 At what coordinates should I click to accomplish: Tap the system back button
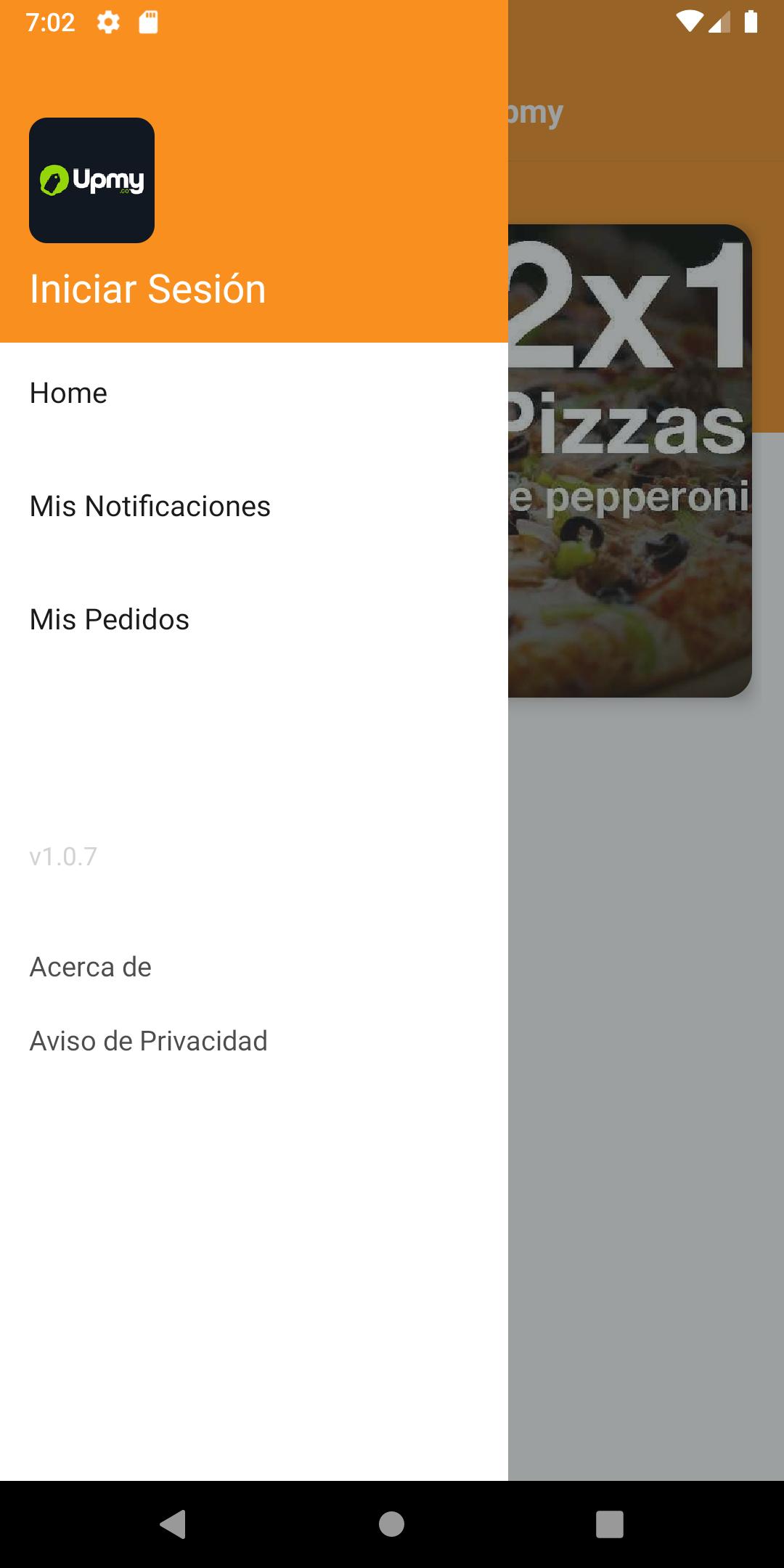pos(173,1524)
